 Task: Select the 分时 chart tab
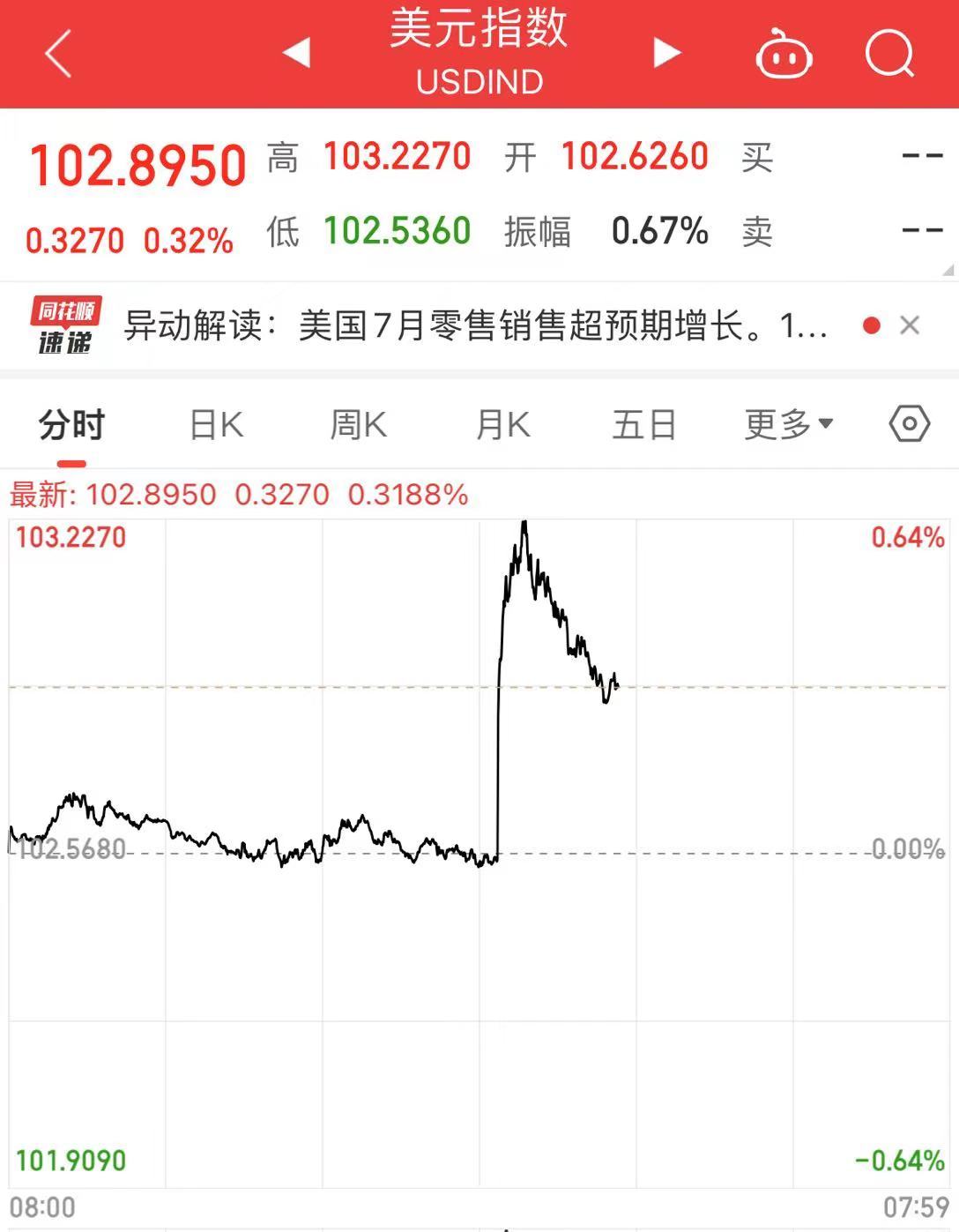(71, 426)
